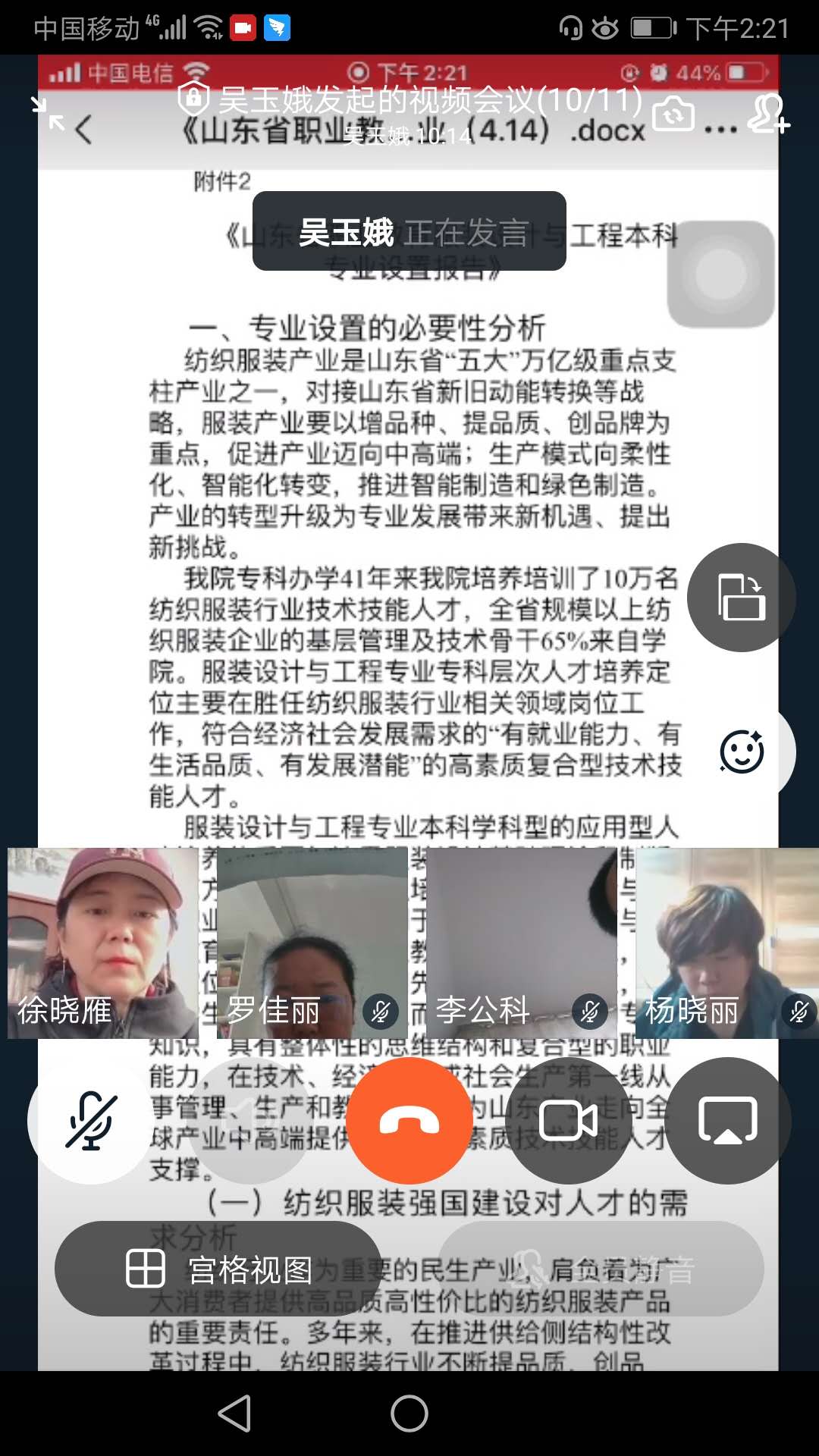819x1456 pixels.
Task: Open the emoji reactions button
Action: click(741, 752)
